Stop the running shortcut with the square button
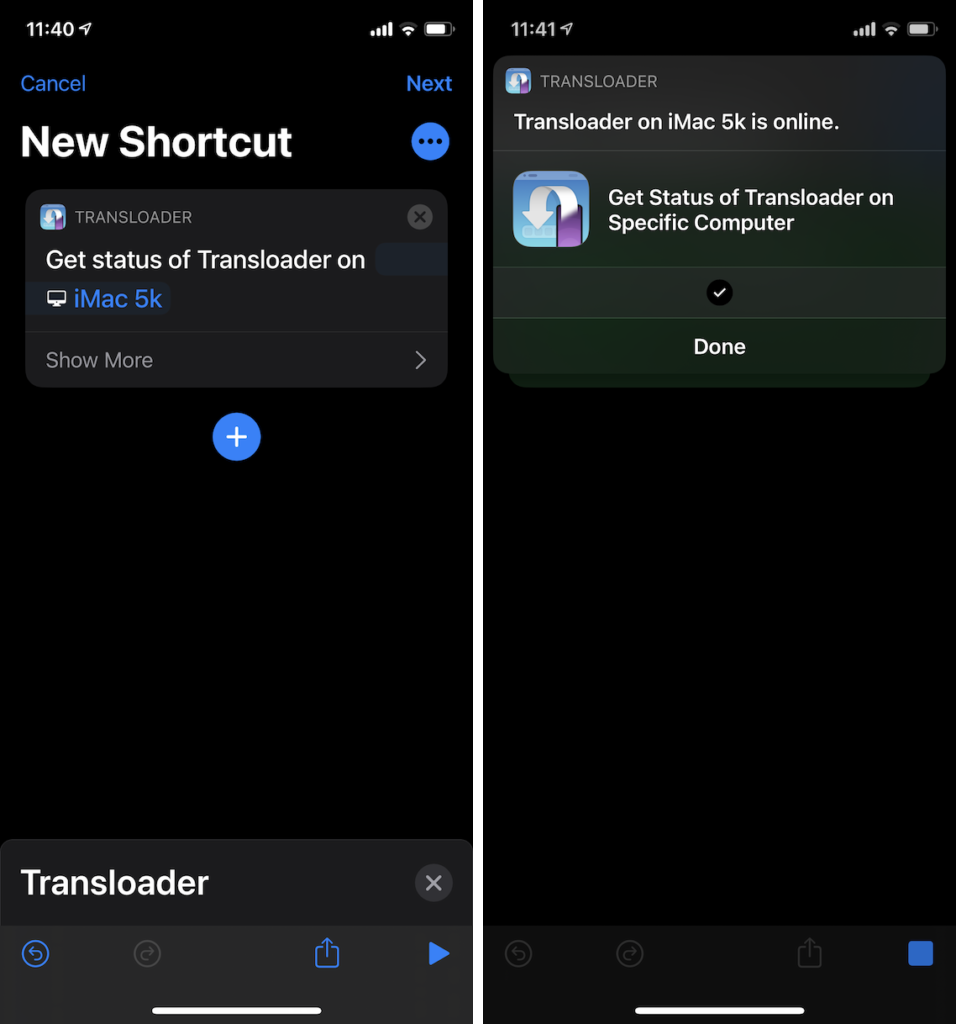Viewport: 956px width, 1024px height. click(920, 954)
